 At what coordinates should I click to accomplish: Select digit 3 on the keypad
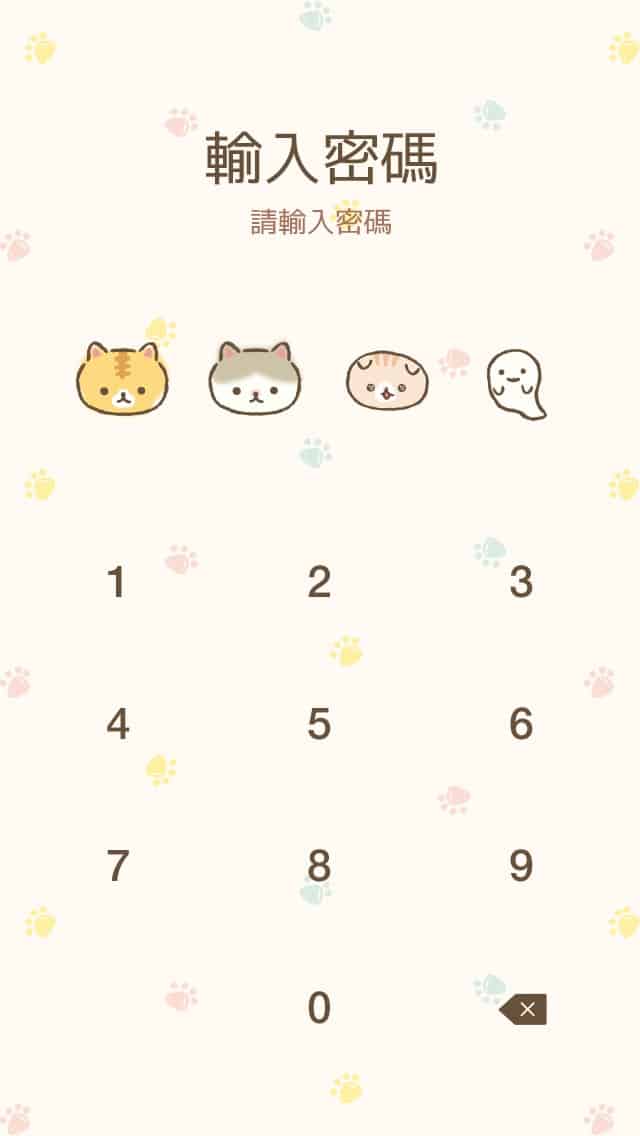pos(521,582)
